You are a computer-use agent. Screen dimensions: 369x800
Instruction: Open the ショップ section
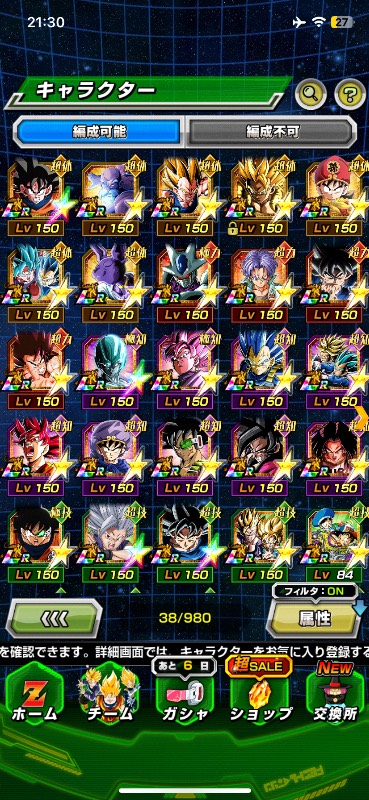click(261, 694)
